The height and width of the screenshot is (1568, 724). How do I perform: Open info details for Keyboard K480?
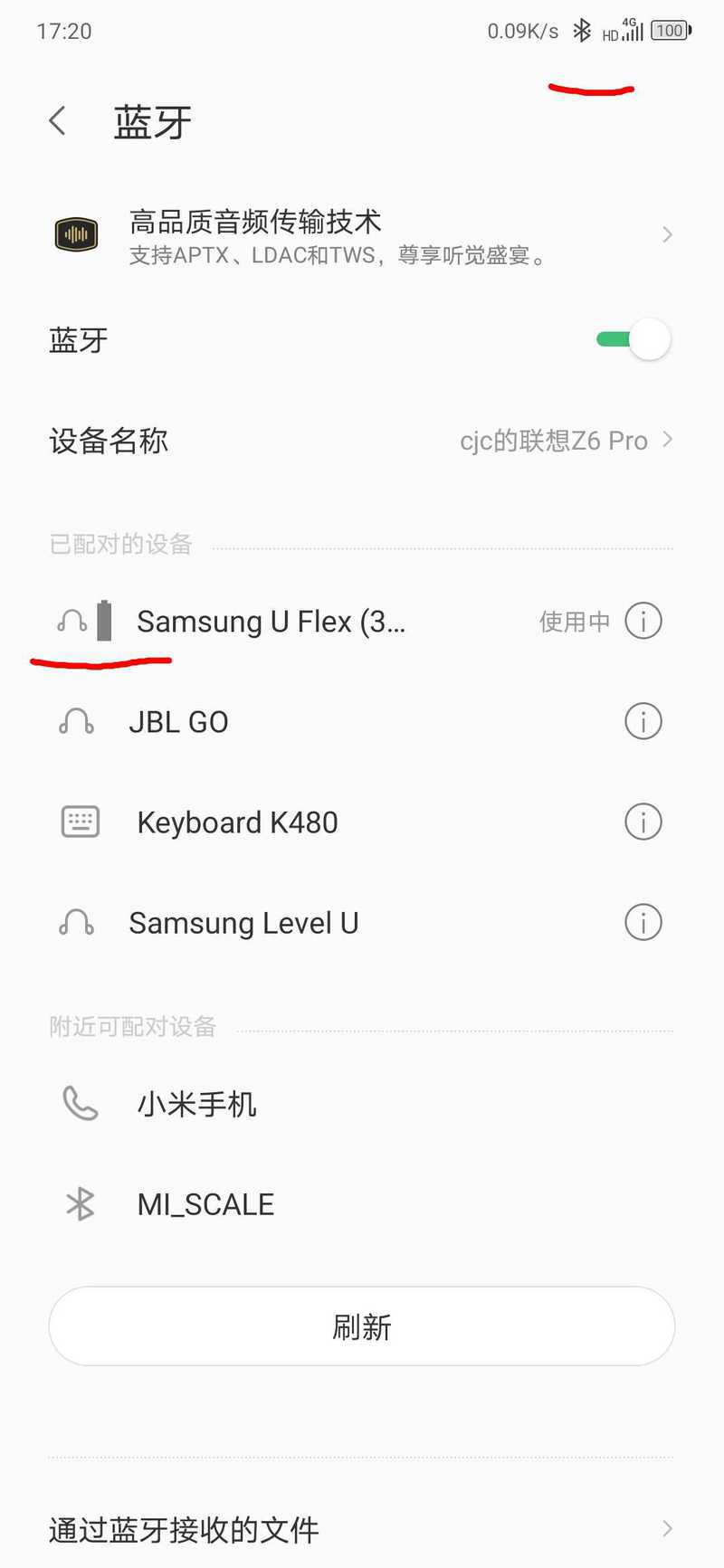pyautogui.click(x=643, y=822)
